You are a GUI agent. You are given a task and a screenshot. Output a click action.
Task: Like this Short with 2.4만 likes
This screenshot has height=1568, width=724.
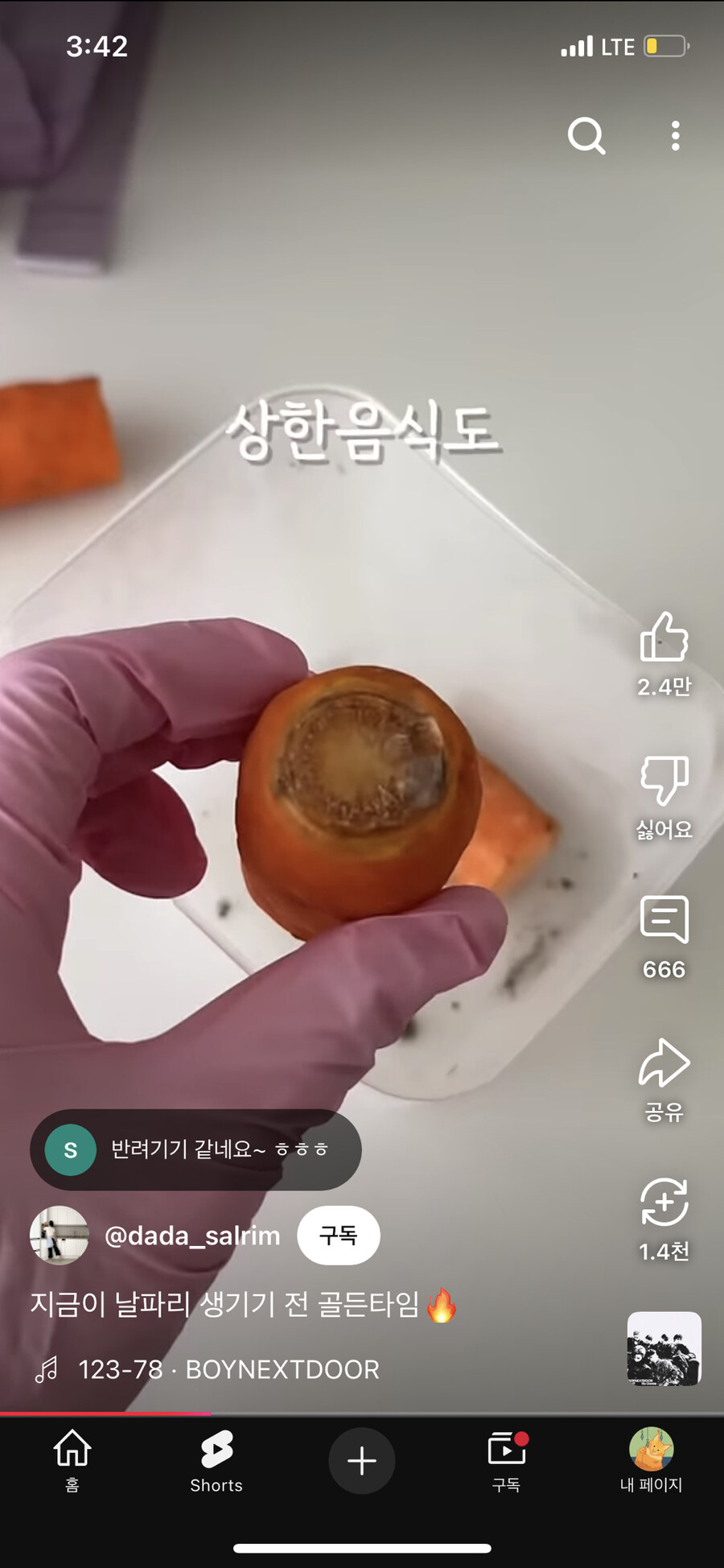664,638
